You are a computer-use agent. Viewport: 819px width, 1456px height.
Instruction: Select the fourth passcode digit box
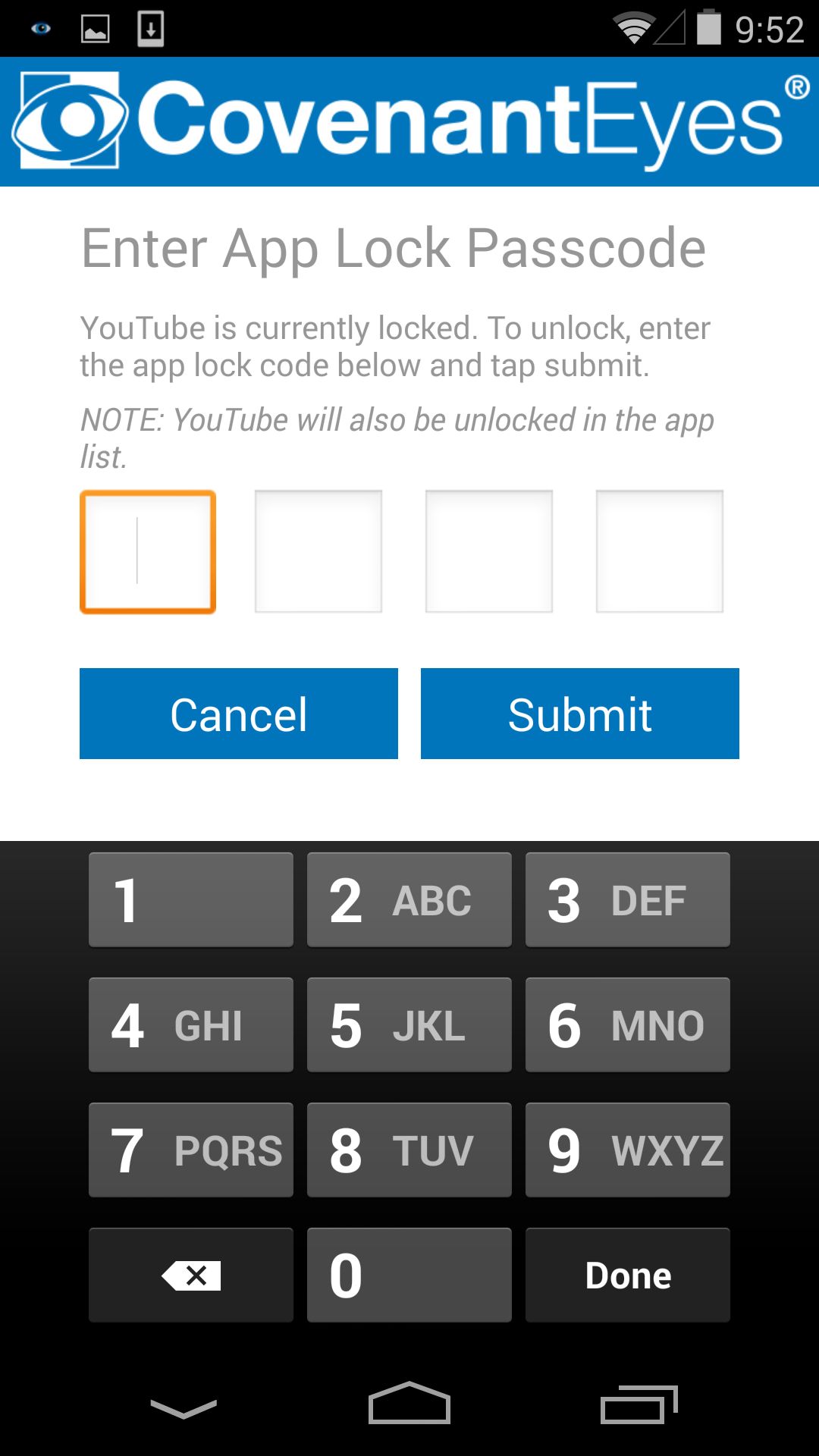click(659, 551)
